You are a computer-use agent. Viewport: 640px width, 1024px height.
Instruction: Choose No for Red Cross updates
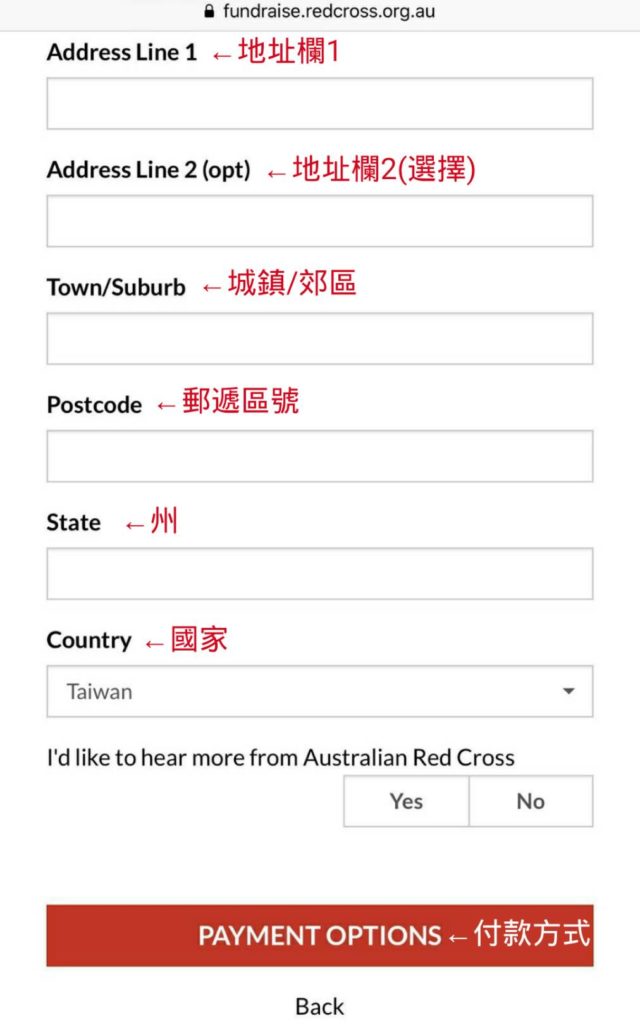(x=530, y=801)
